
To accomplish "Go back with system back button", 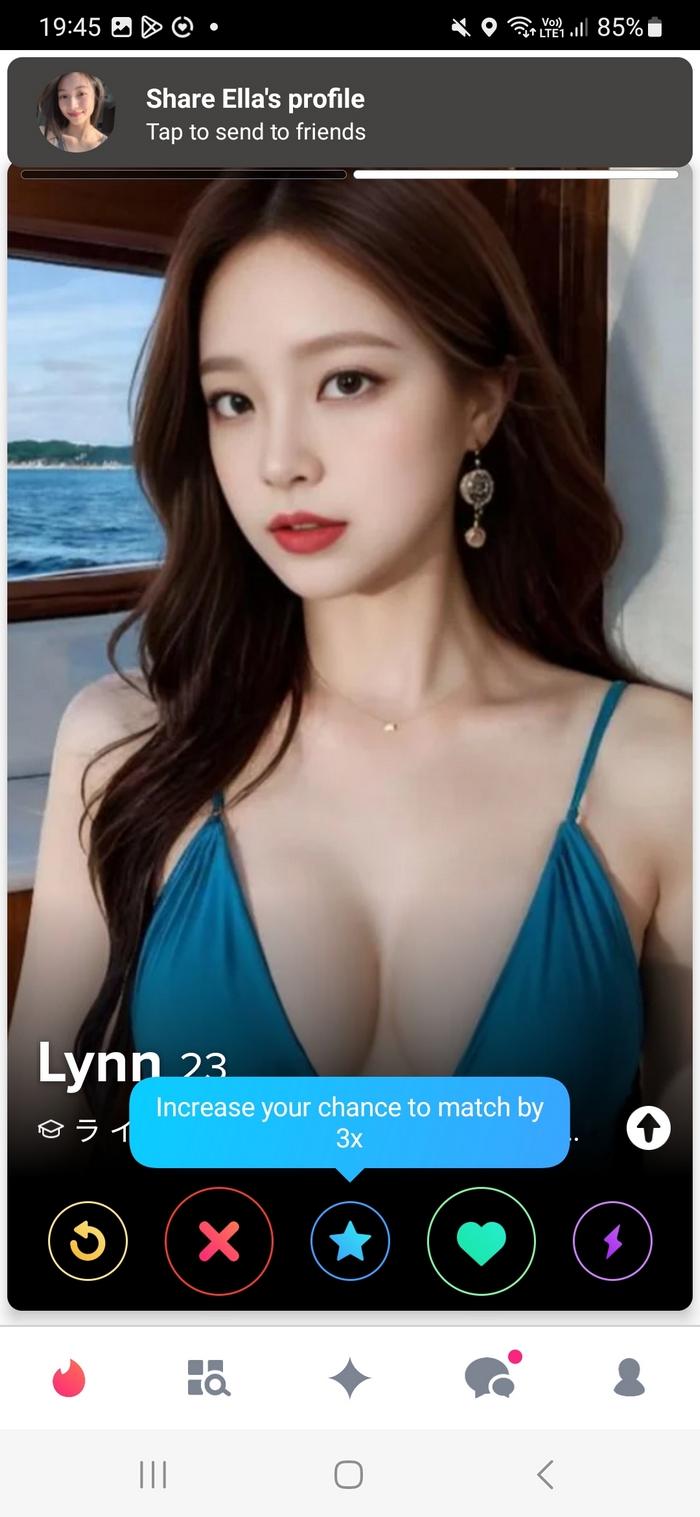I will [545, 1474].
